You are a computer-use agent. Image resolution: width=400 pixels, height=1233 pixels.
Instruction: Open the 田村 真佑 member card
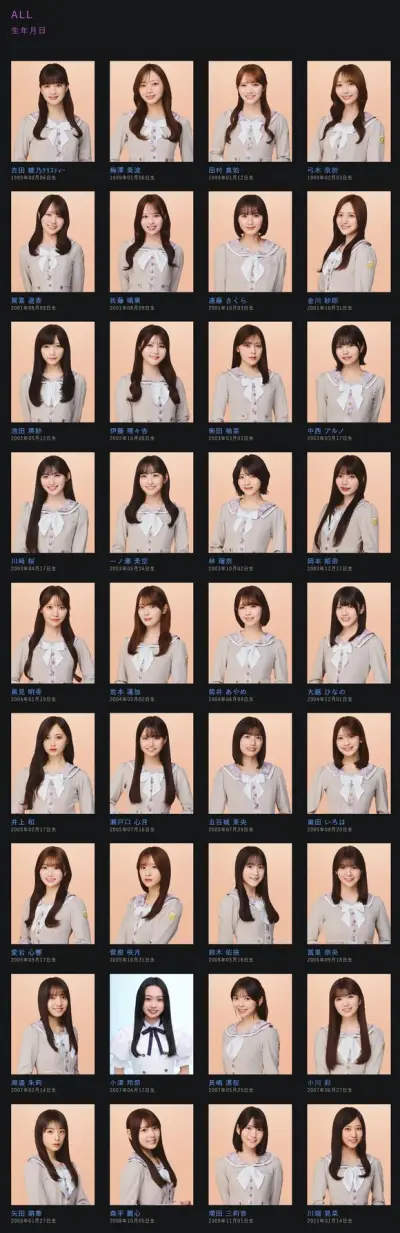(250, 121)
